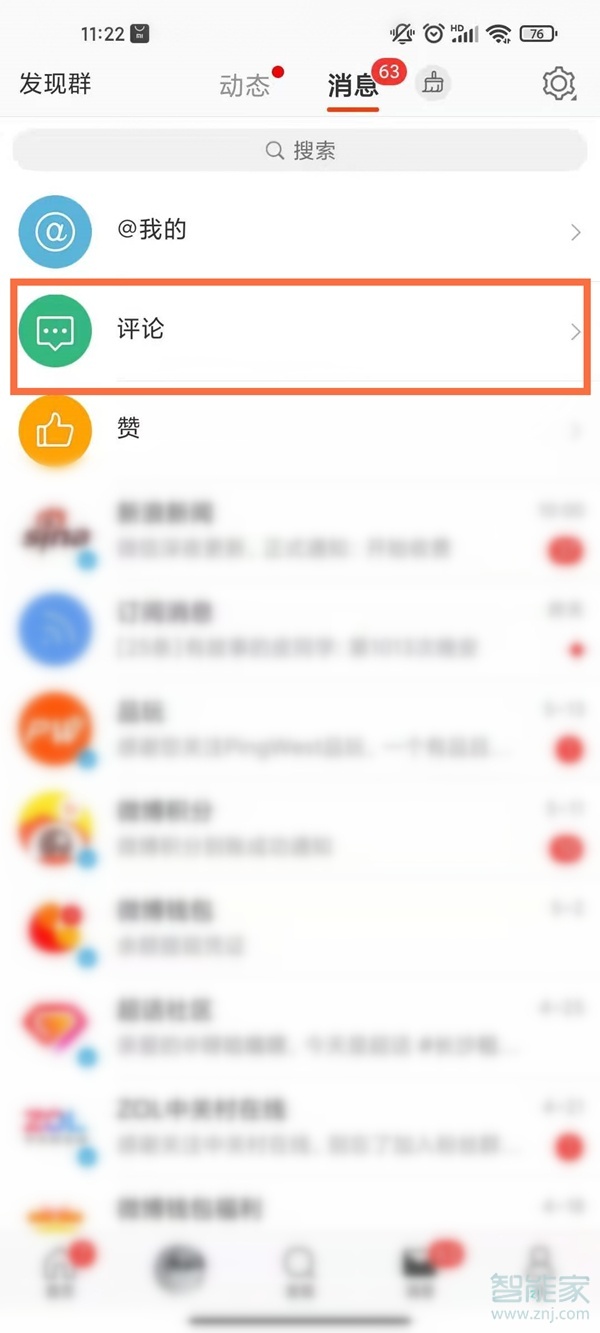Tap the 搜索 search box
Image resolution: width=600 pixels, height=1333 pixels.
pyautogui.click(x=300, y=151)
